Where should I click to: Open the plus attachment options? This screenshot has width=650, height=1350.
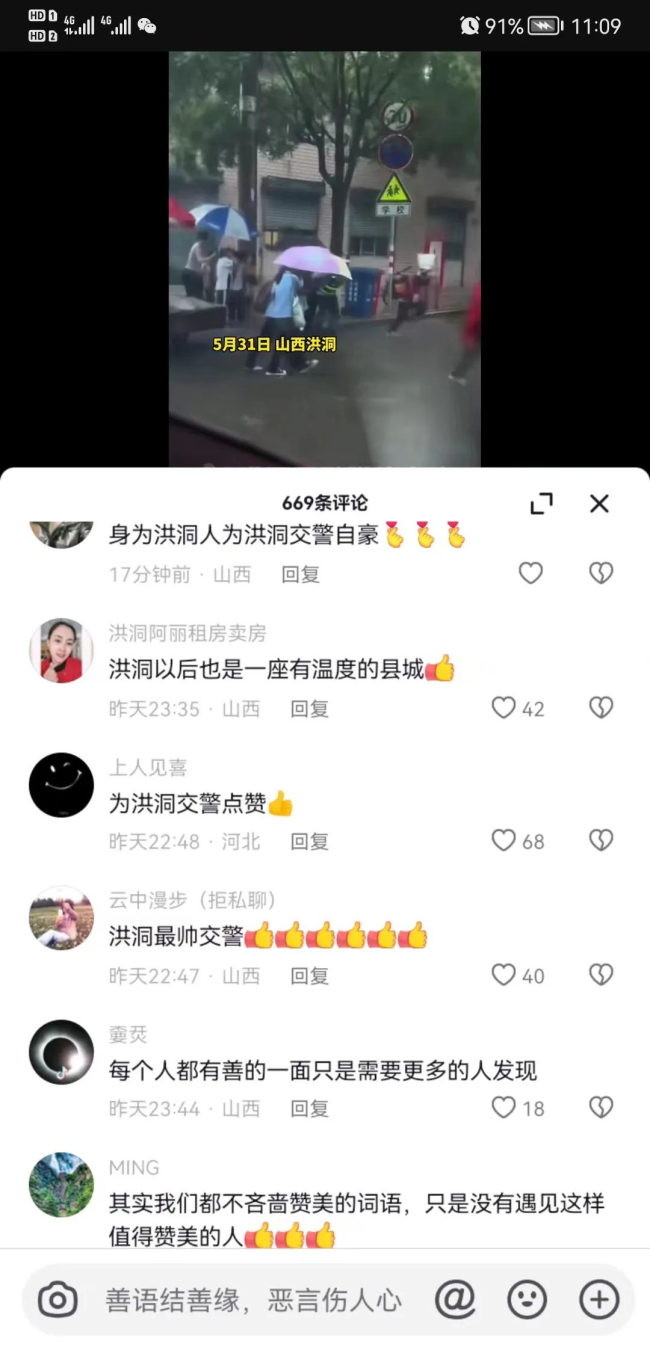coord(599,1300)
